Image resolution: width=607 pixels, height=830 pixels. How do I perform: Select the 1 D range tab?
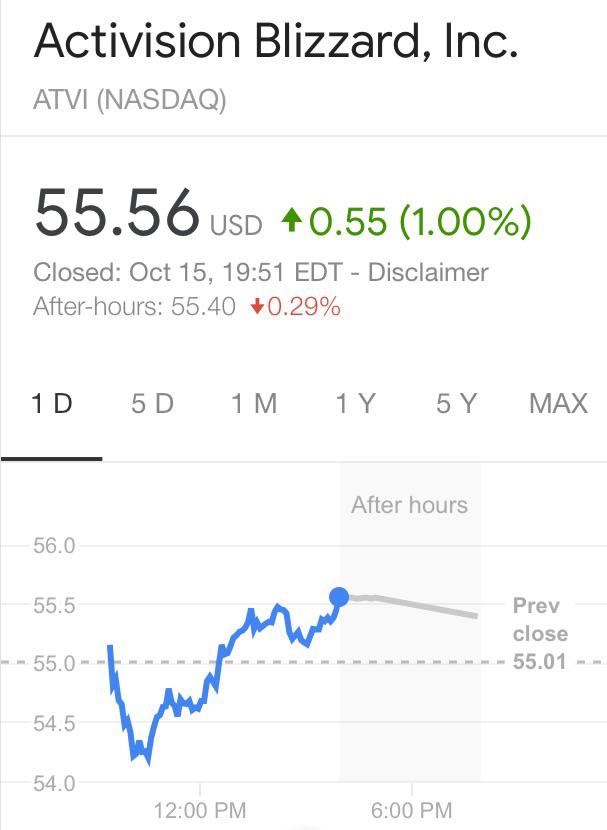52,404
